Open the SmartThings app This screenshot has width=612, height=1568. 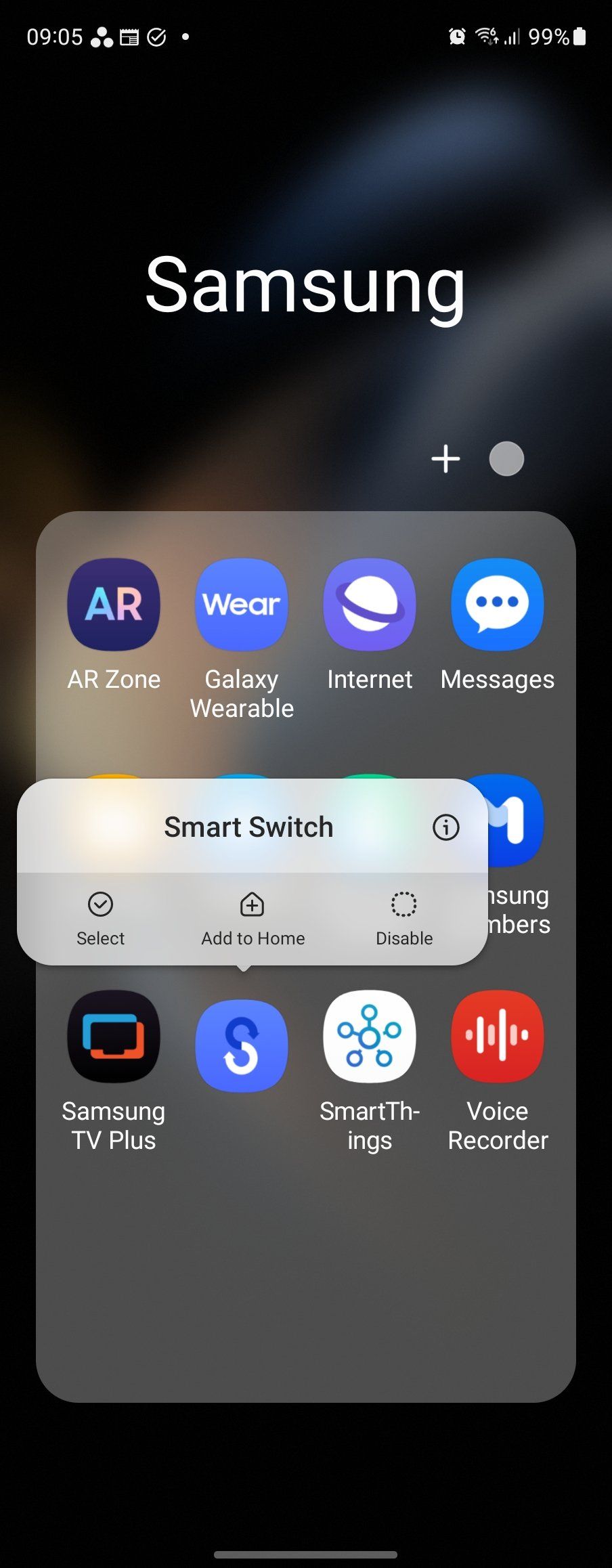coord(370,1037)
